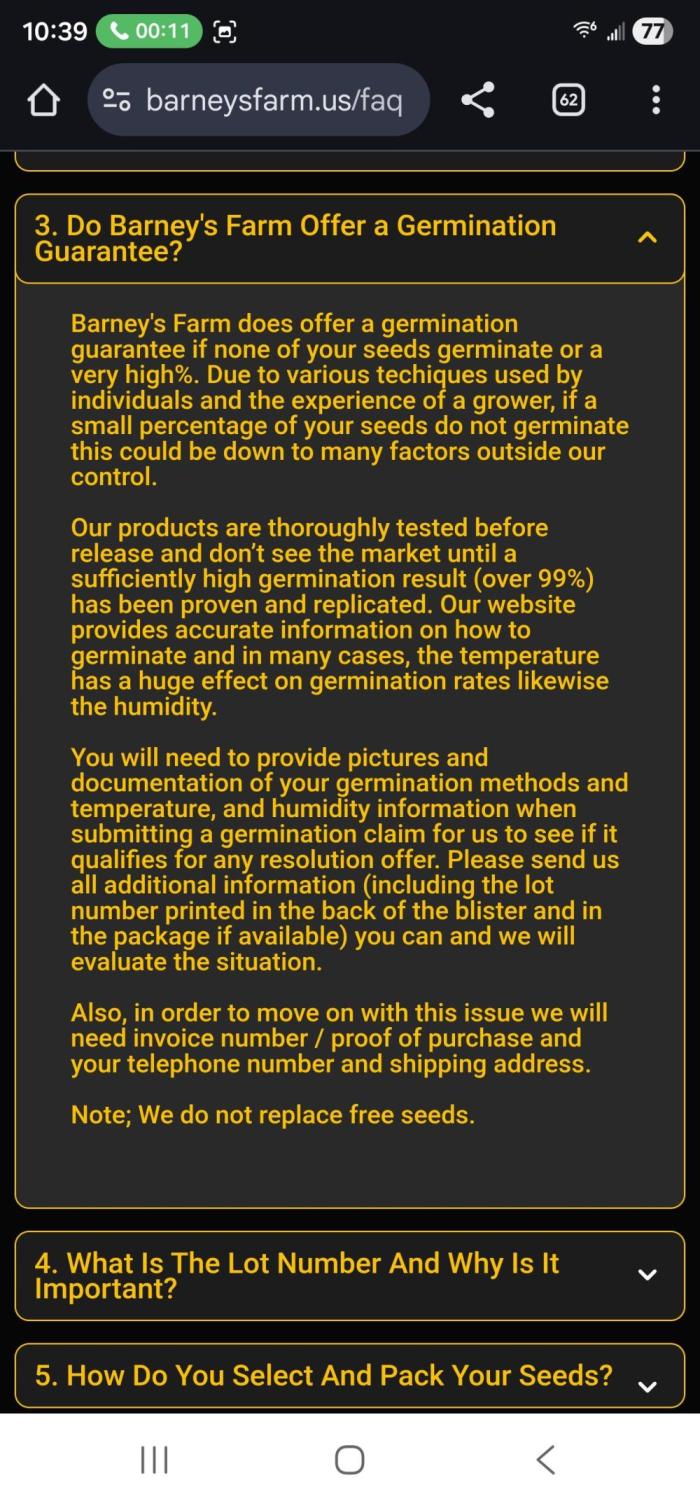Open the ongoing call chip

(149, 31)
